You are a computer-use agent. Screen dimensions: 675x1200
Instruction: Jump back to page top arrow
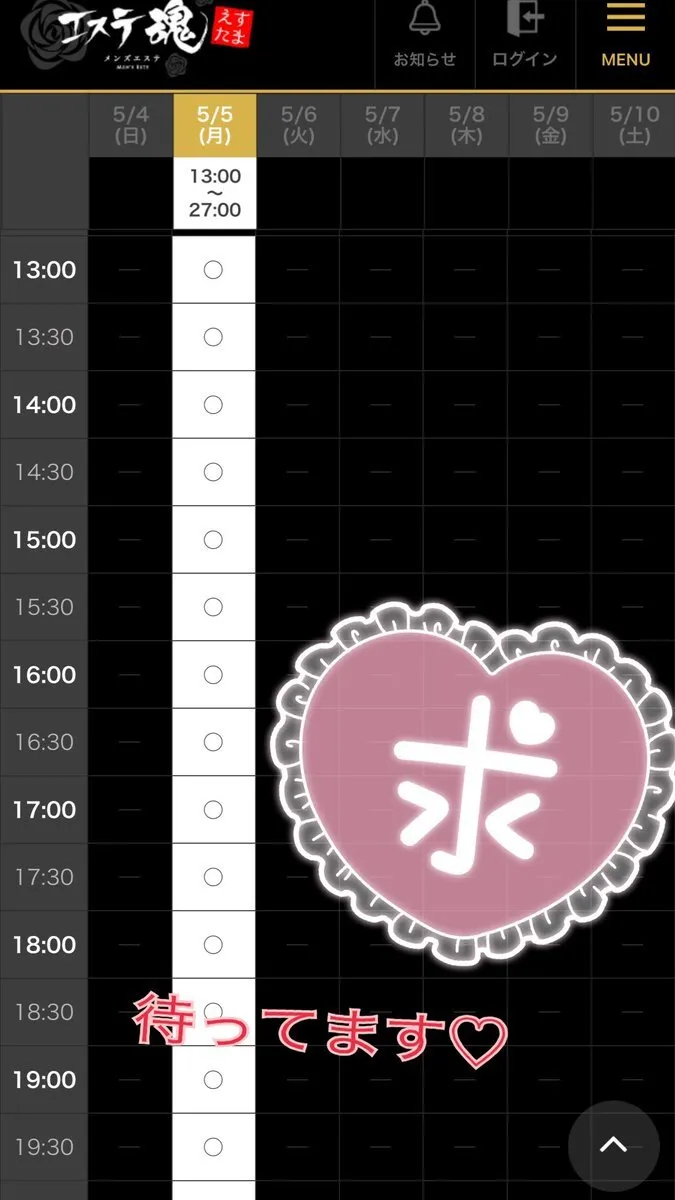coord(613,1146)
